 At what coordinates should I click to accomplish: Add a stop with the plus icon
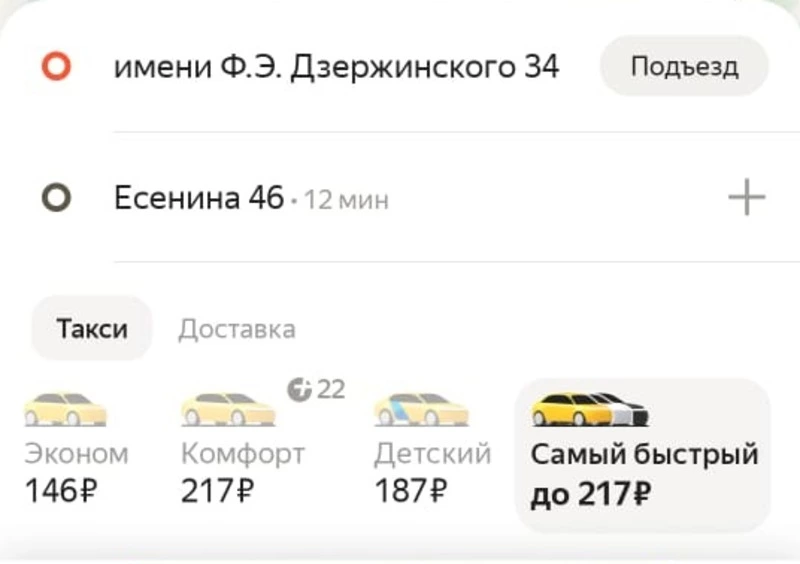pyautogui.click(x=746, y=198)
